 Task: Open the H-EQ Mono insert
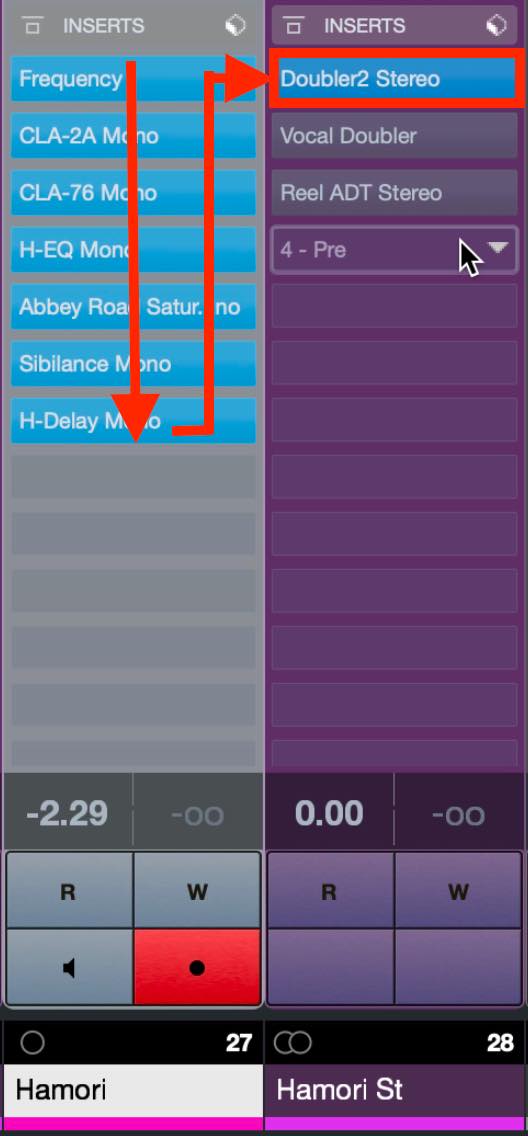(x=133, y=249)
